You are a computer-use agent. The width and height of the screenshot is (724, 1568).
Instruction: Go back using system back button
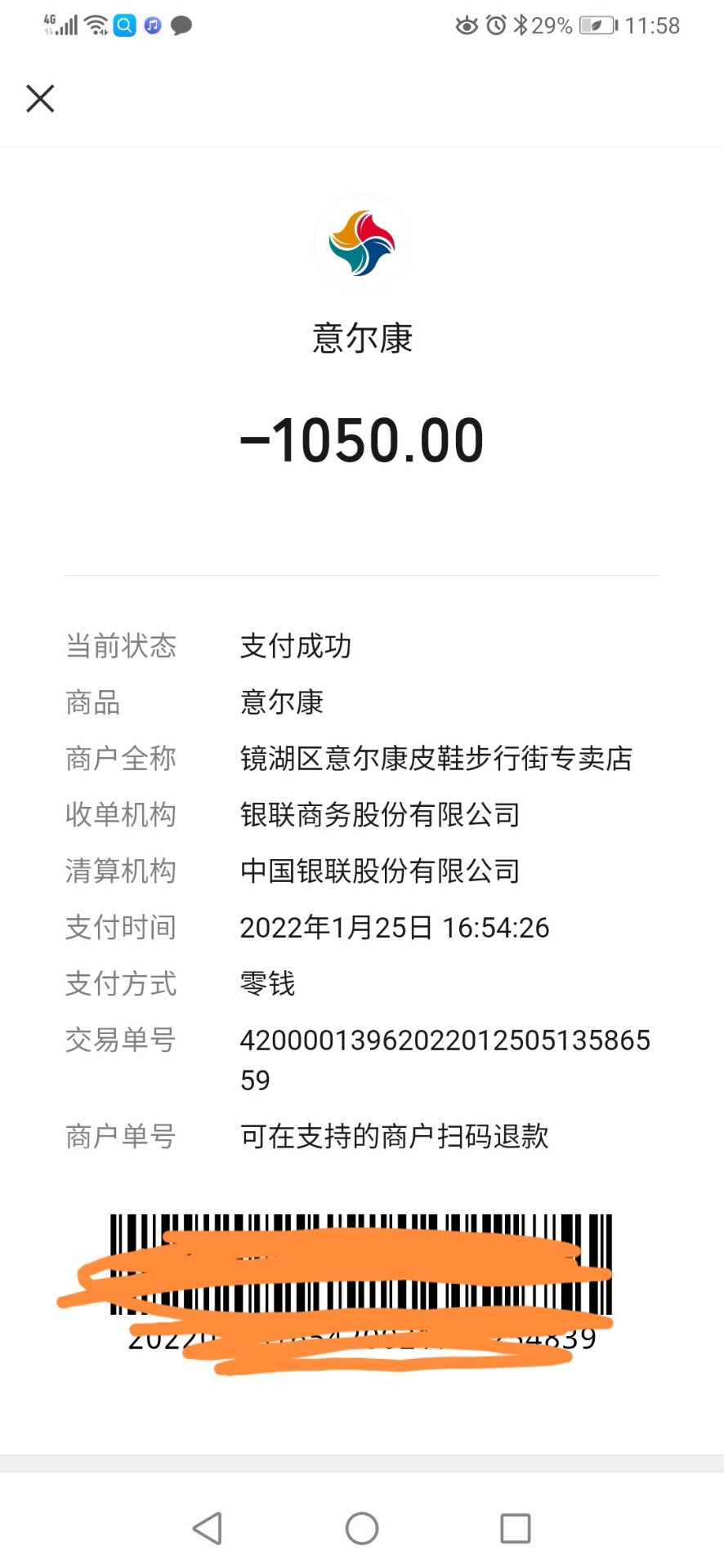(x=208, y=1528)
